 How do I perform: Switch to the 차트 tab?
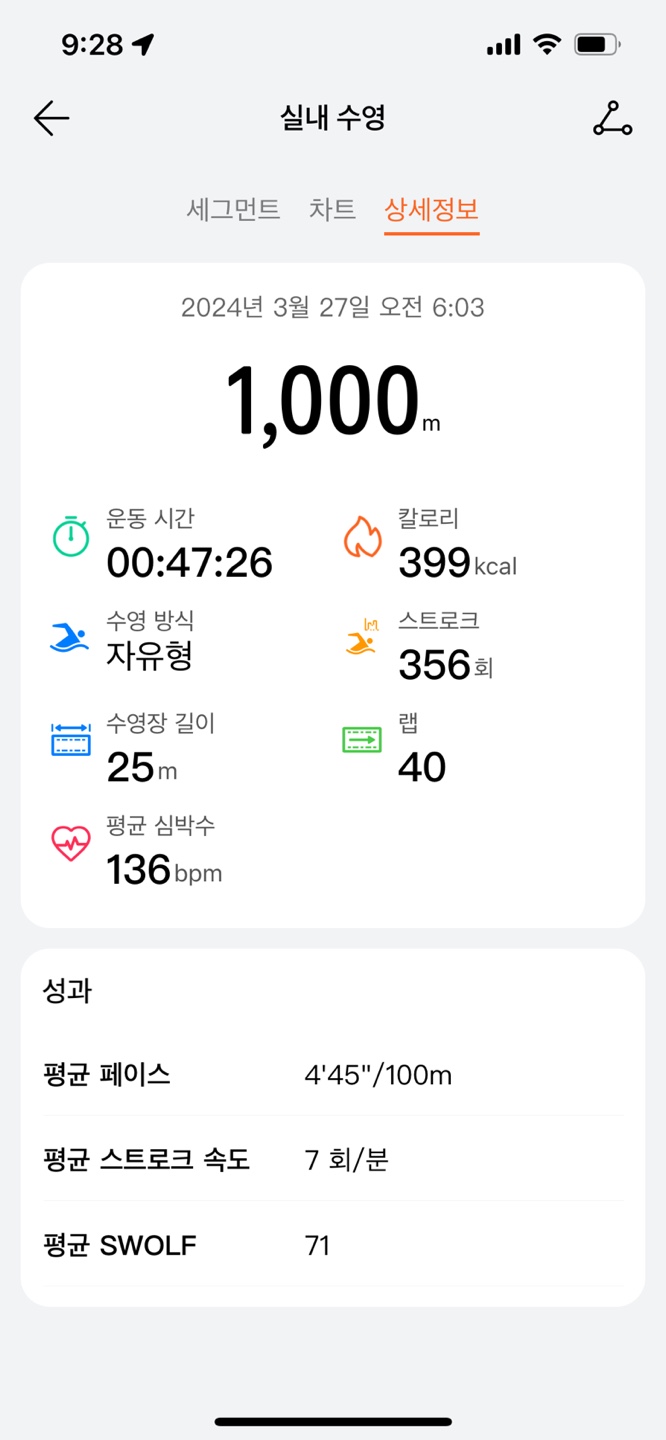click(332, 210)
